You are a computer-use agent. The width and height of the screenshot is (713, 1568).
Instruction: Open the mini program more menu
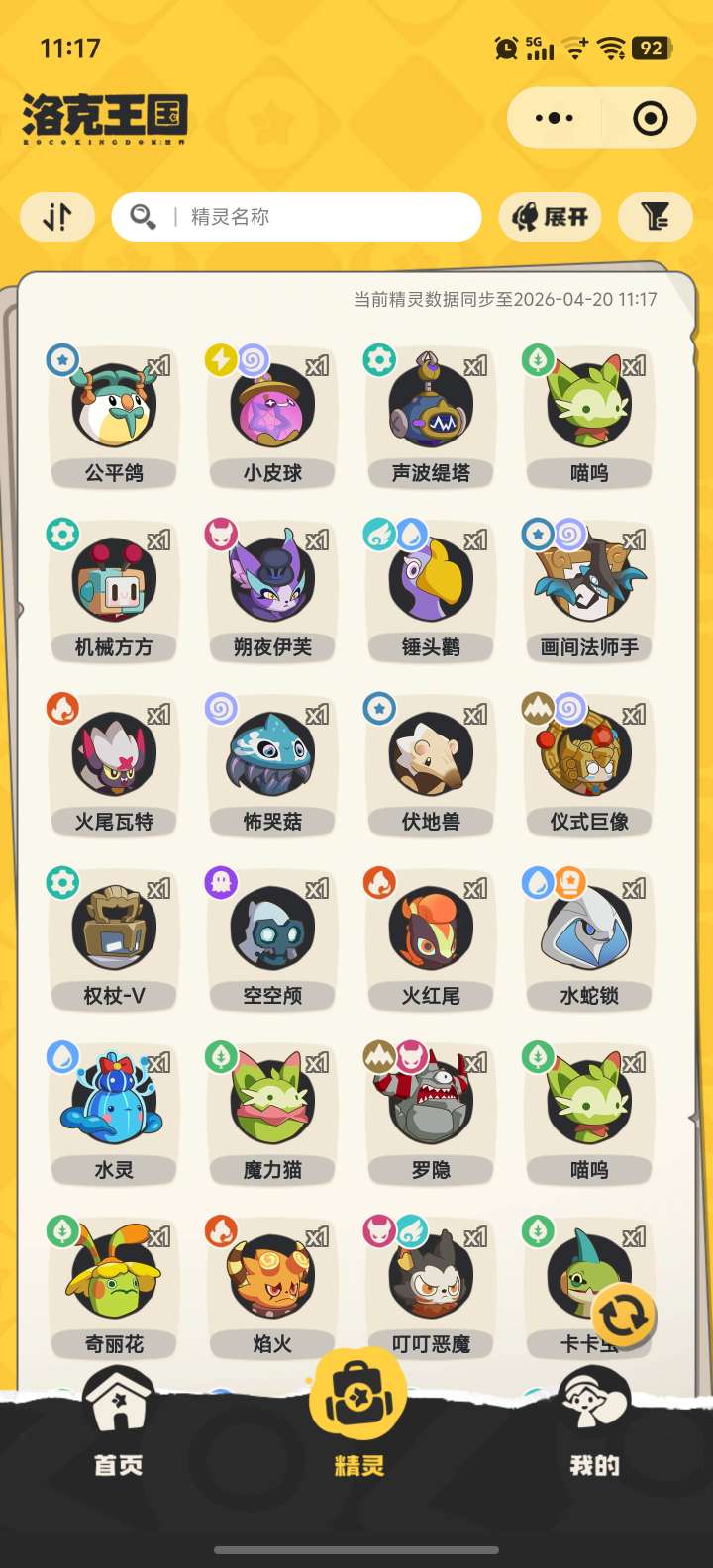[x=554, y=119]
